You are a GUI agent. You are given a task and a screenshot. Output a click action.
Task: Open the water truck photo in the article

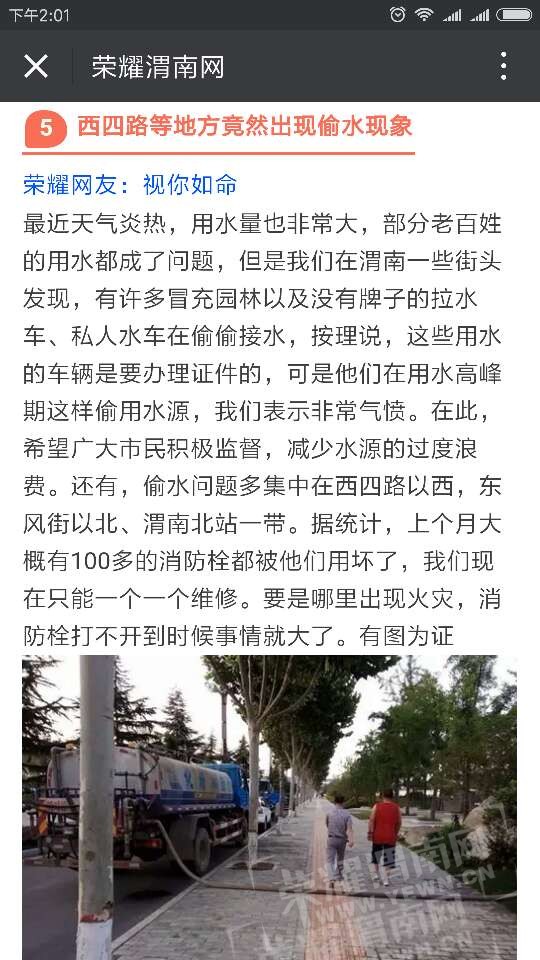click(x=269, y=807)
